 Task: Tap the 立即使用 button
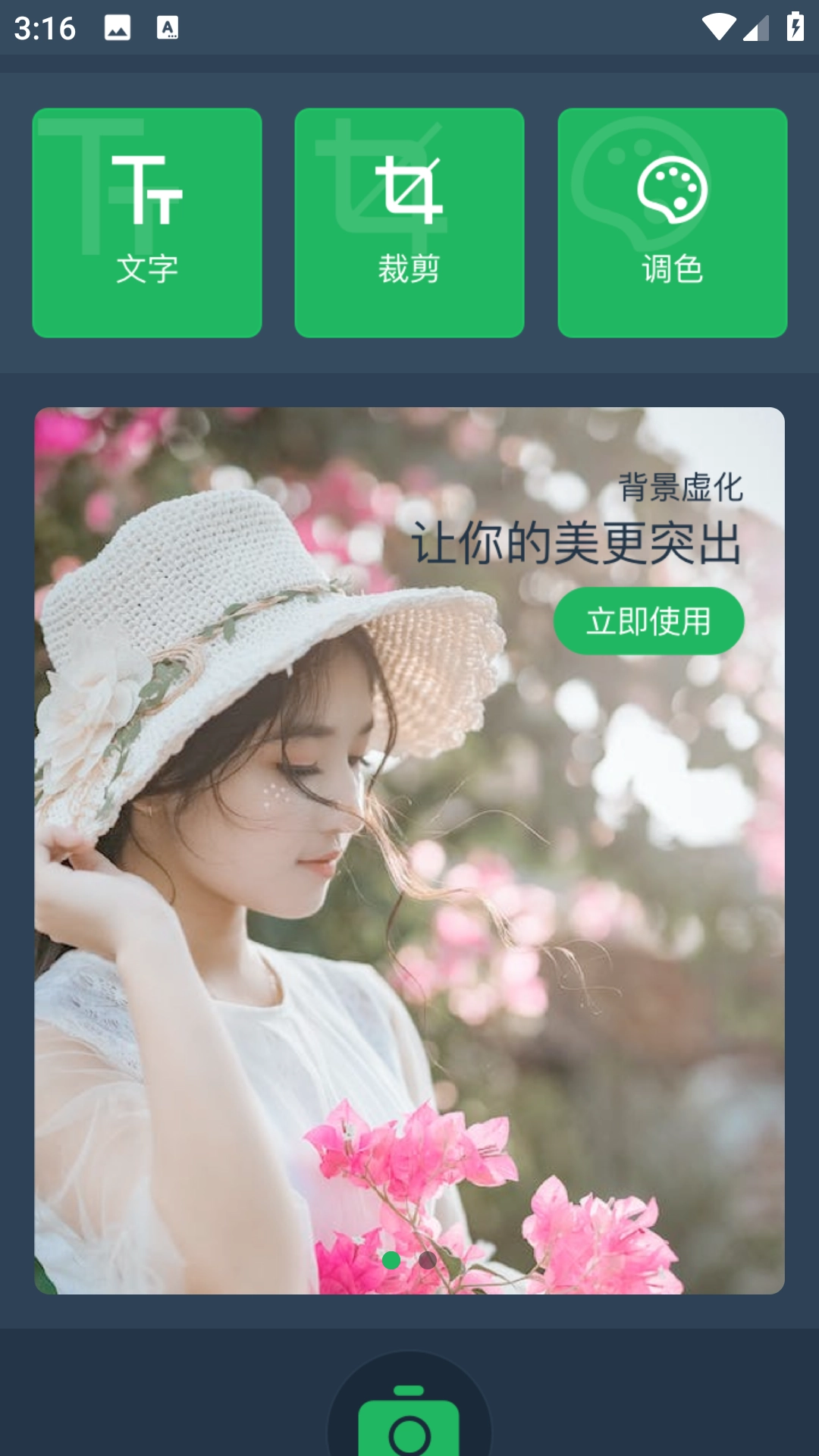(648, 621)
